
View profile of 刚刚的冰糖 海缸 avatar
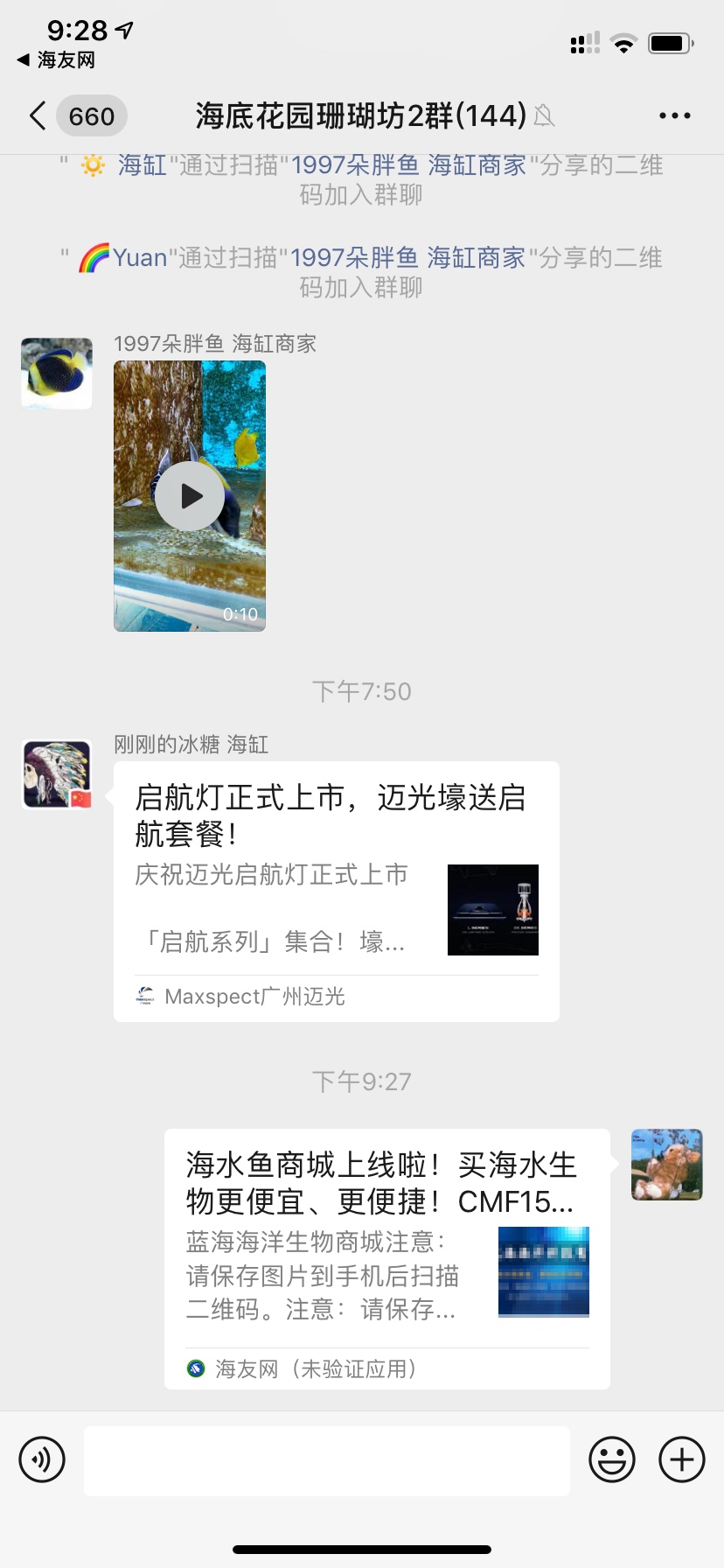[x=57, y=774]
